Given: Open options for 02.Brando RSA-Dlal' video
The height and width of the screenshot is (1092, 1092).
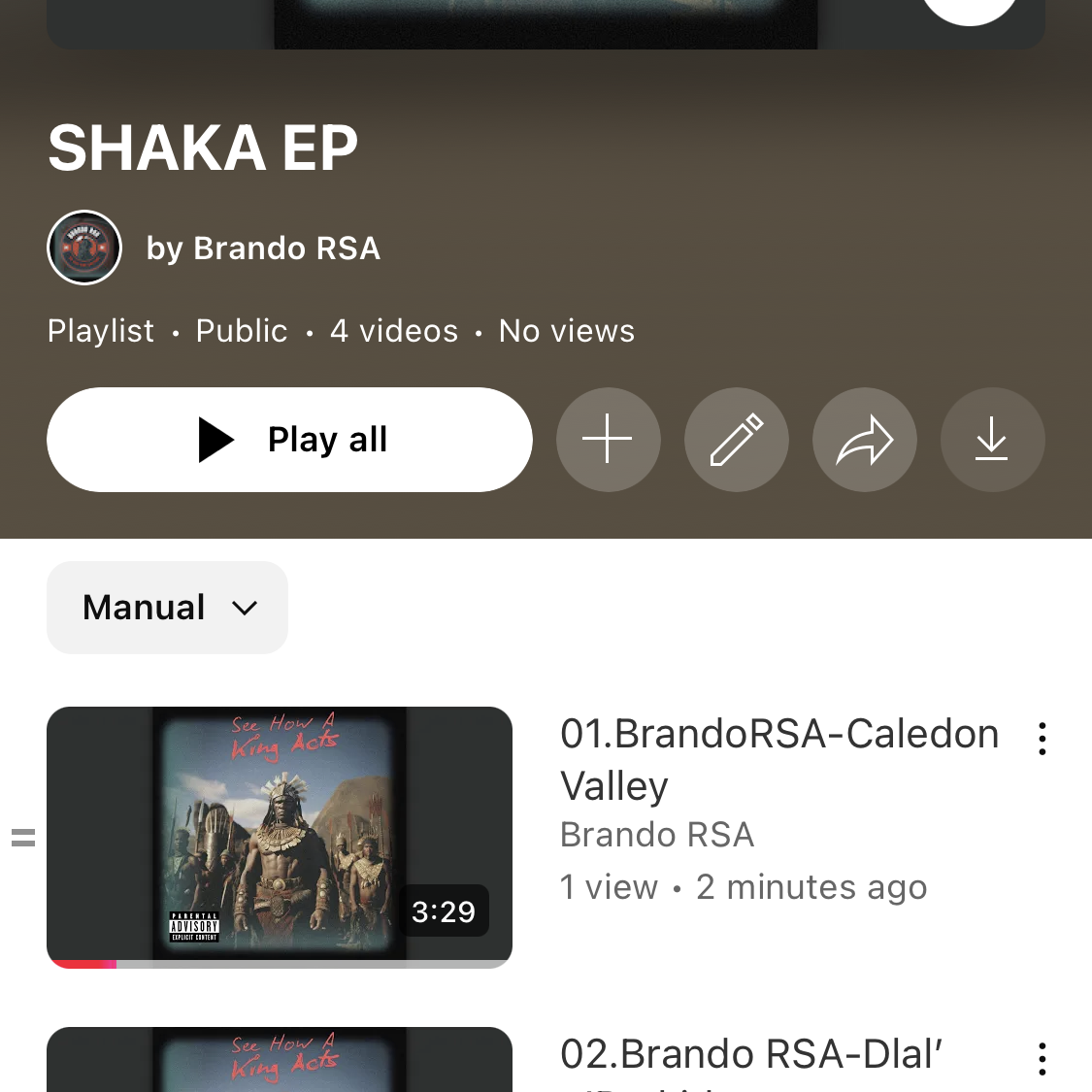Looking at the screenshot, I should [1042, 1058].
